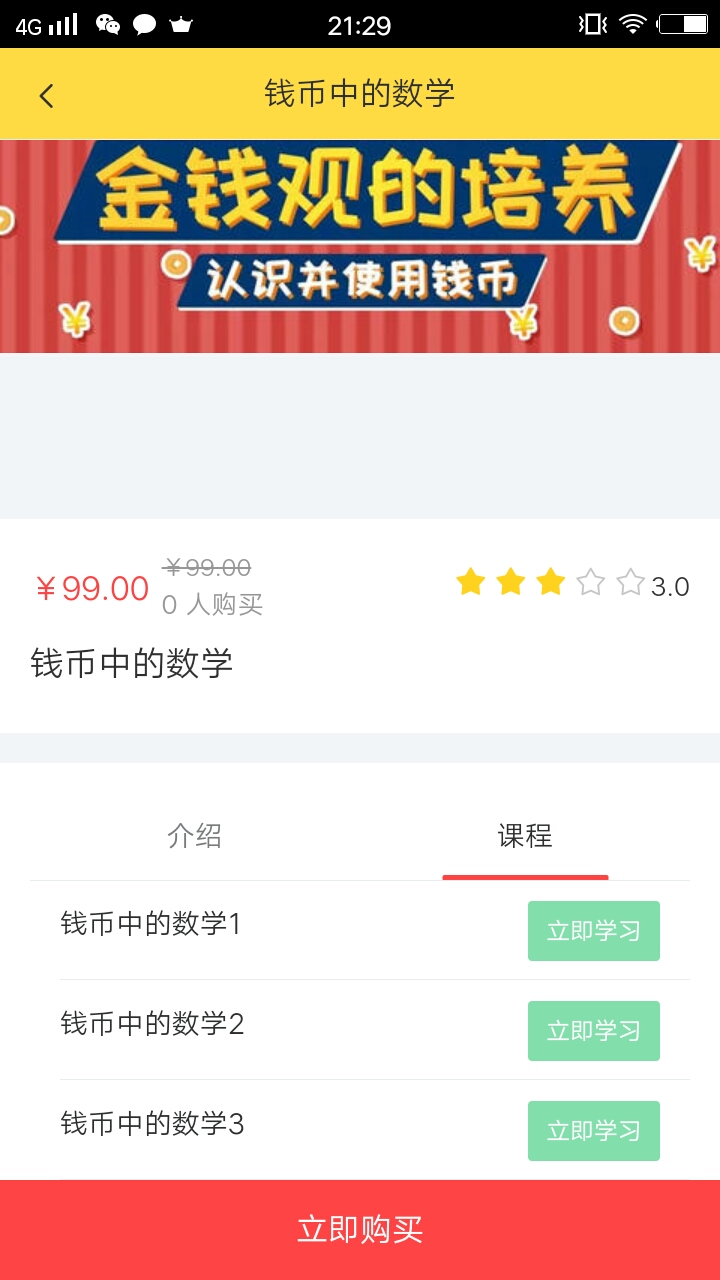
Task: Rate four stars by tapping the fourth star
Action: [591, 581]
